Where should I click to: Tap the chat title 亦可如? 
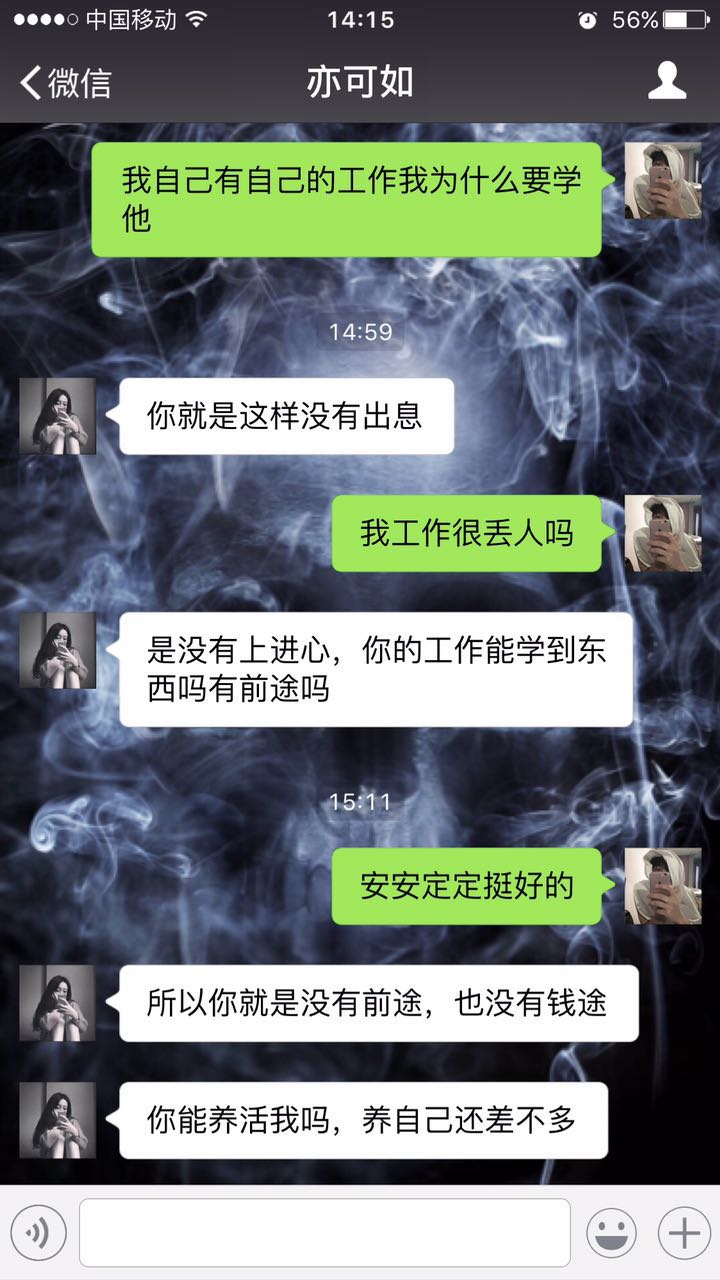click(x=360, y=83)
